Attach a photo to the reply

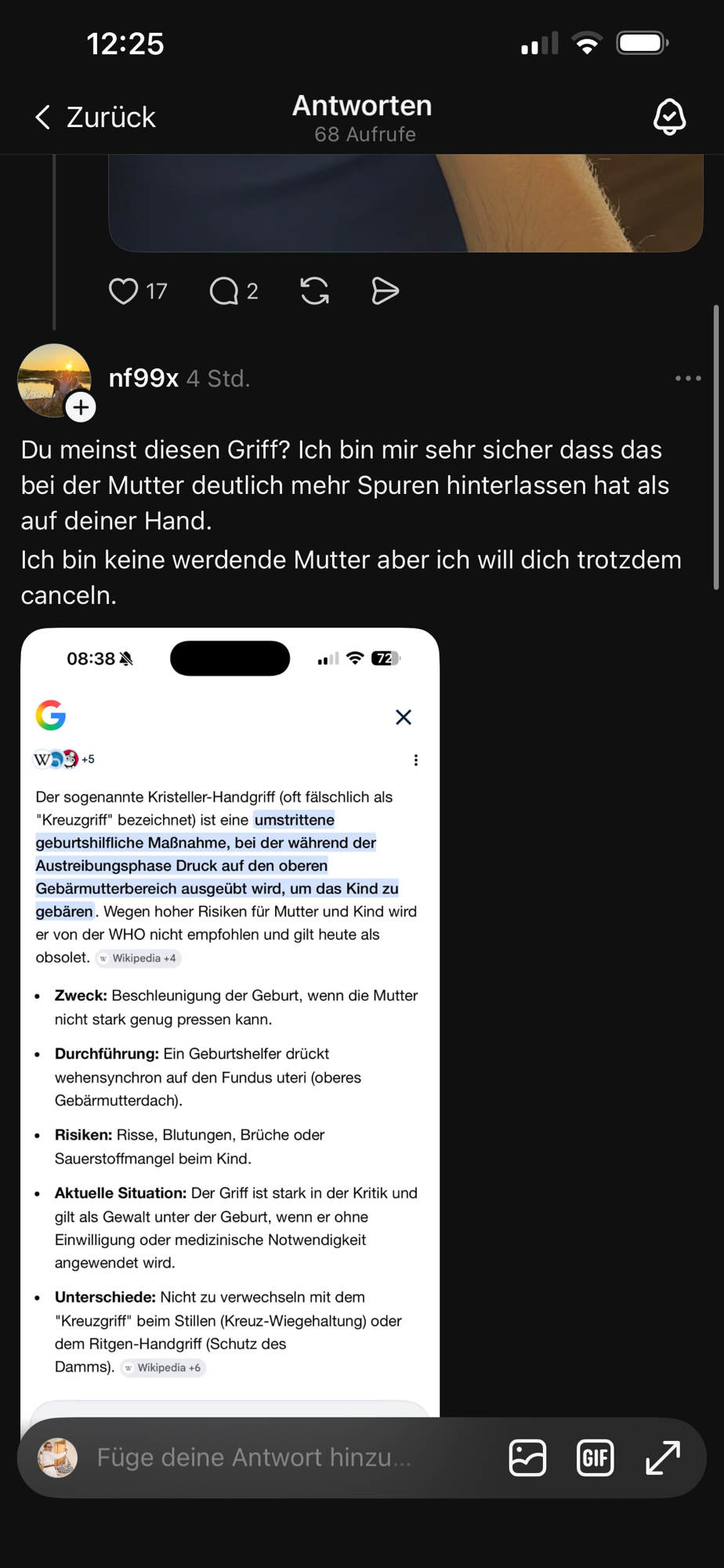click(527, 1457)
